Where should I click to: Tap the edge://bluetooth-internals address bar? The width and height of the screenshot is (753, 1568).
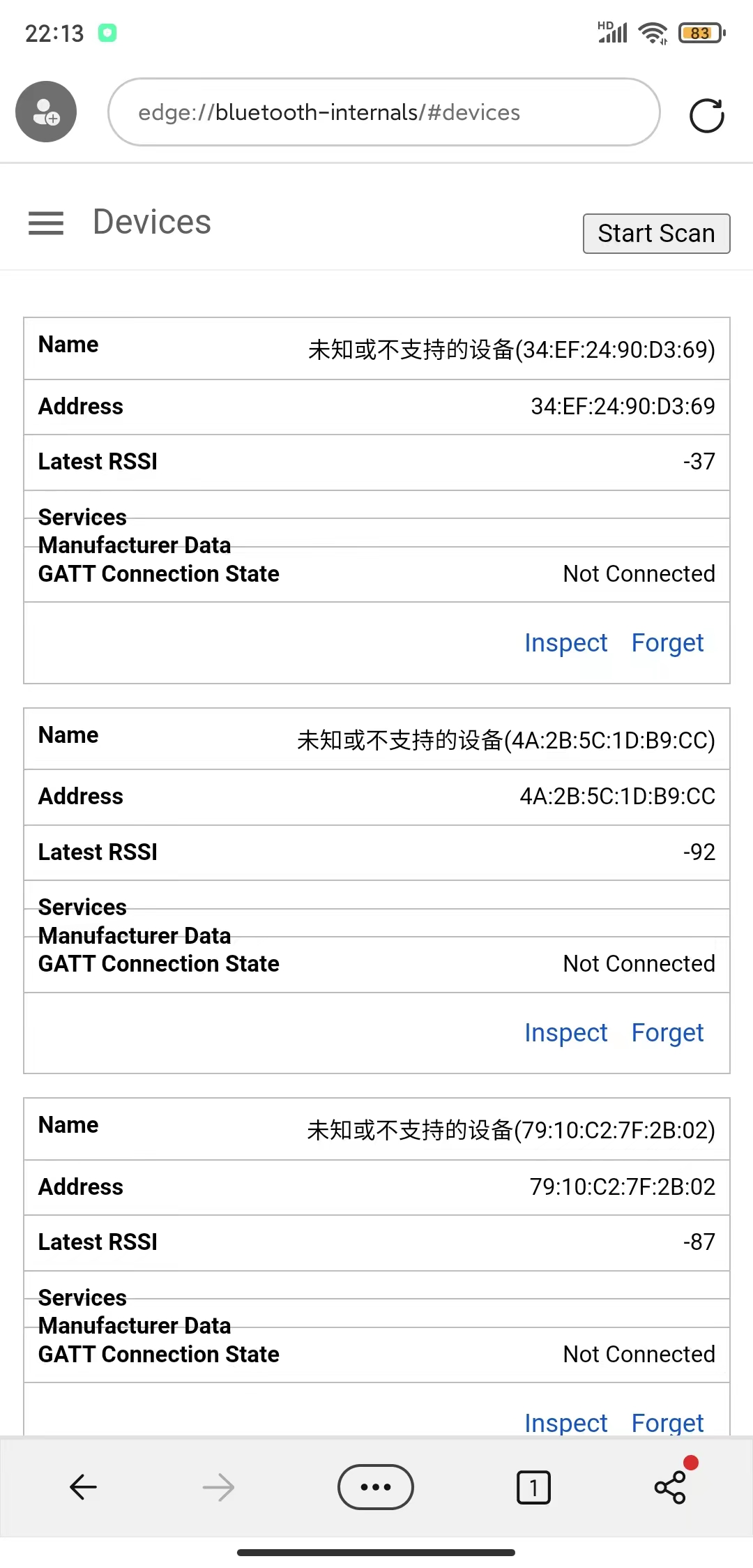(383, 112)
